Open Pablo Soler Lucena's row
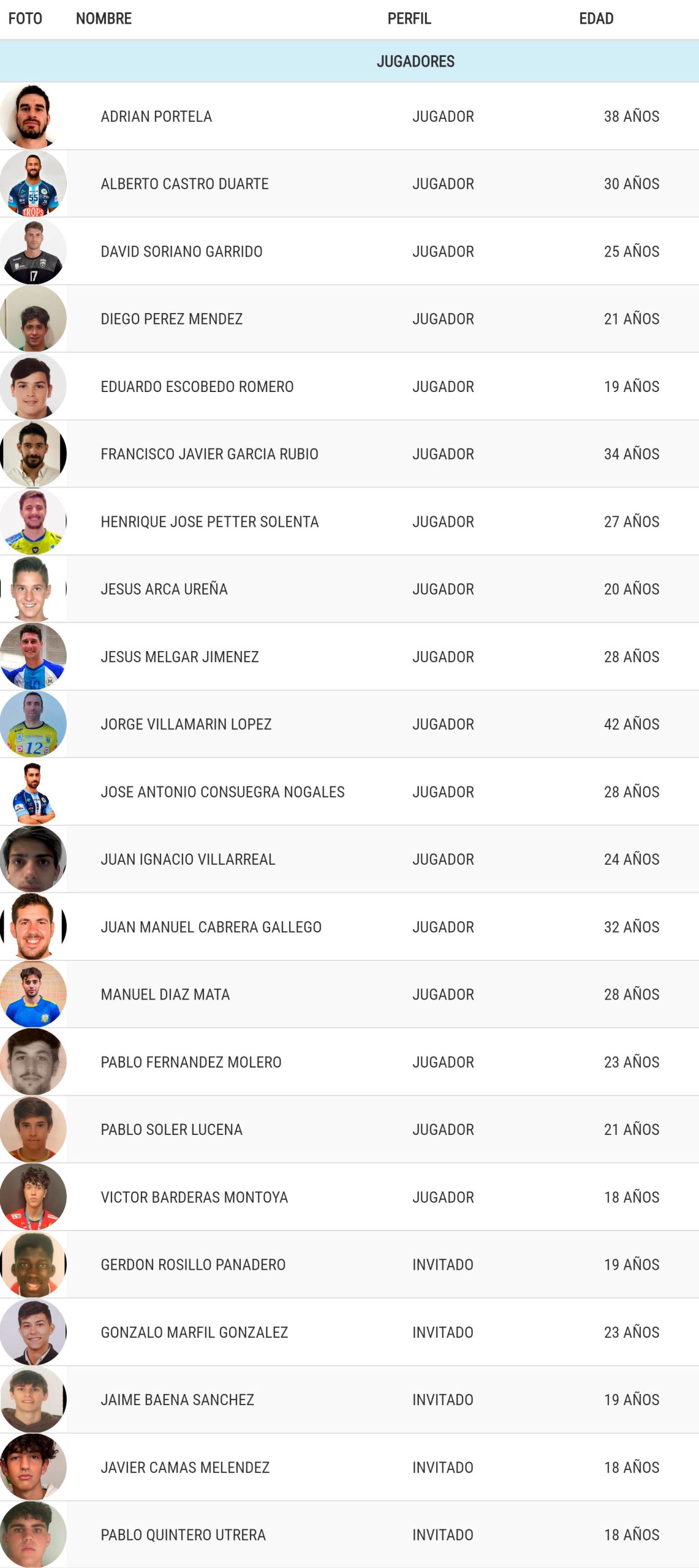 pyautogui.click(x=172, y=1129)
